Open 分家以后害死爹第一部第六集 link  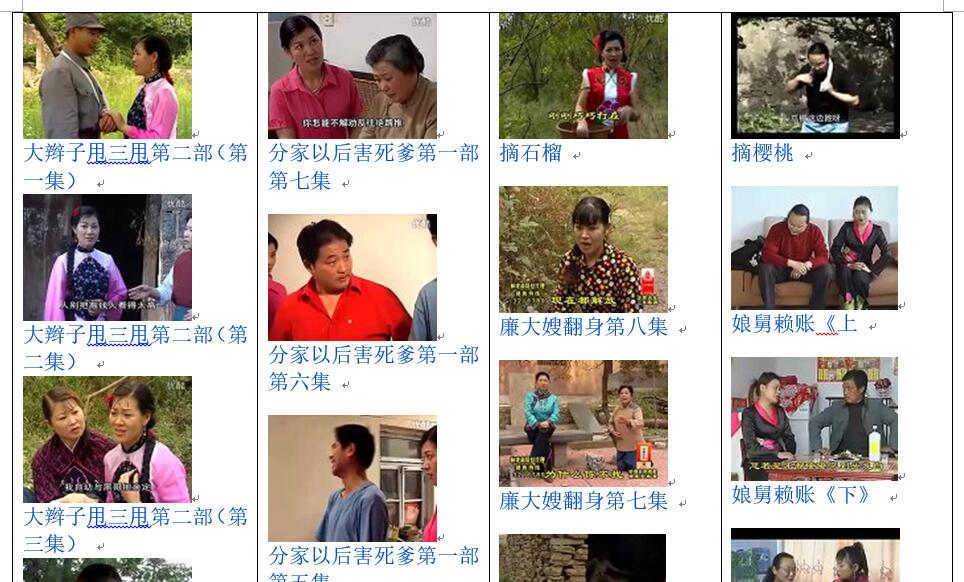(373, 355)
